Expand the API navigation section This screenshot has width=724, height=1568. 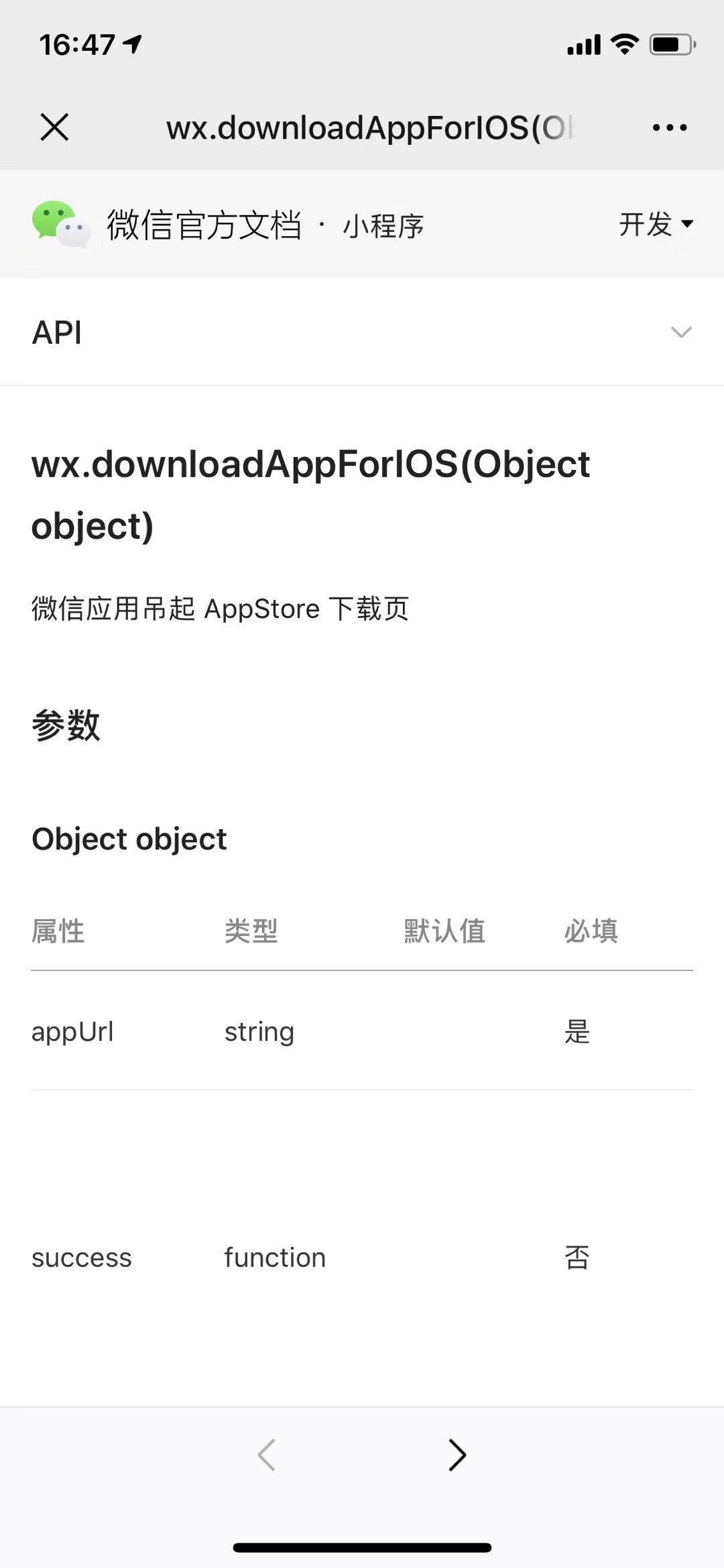click(x=681, y=332)
